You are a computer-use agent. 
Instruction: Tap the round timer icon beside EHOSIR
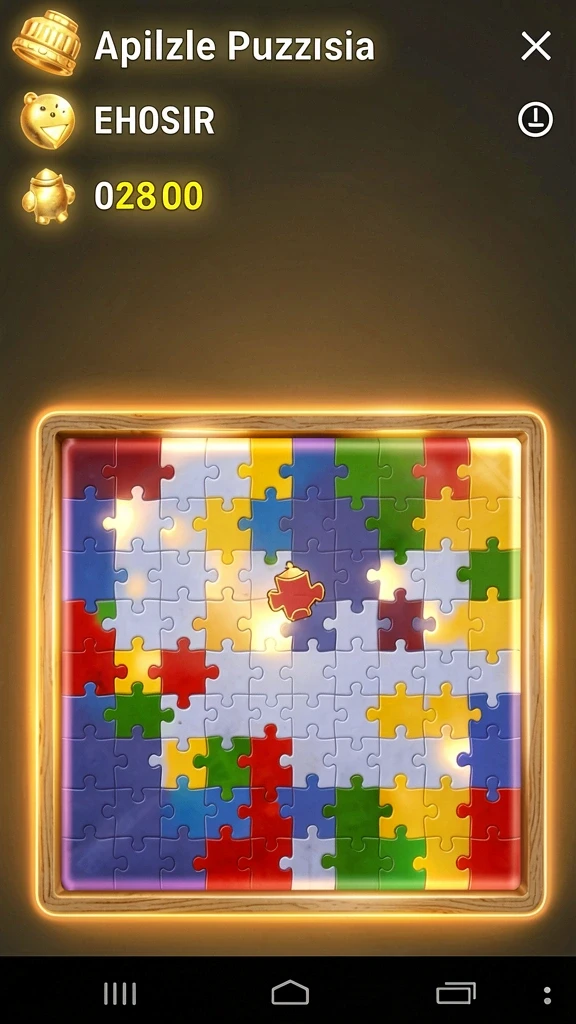coord(536,120)
